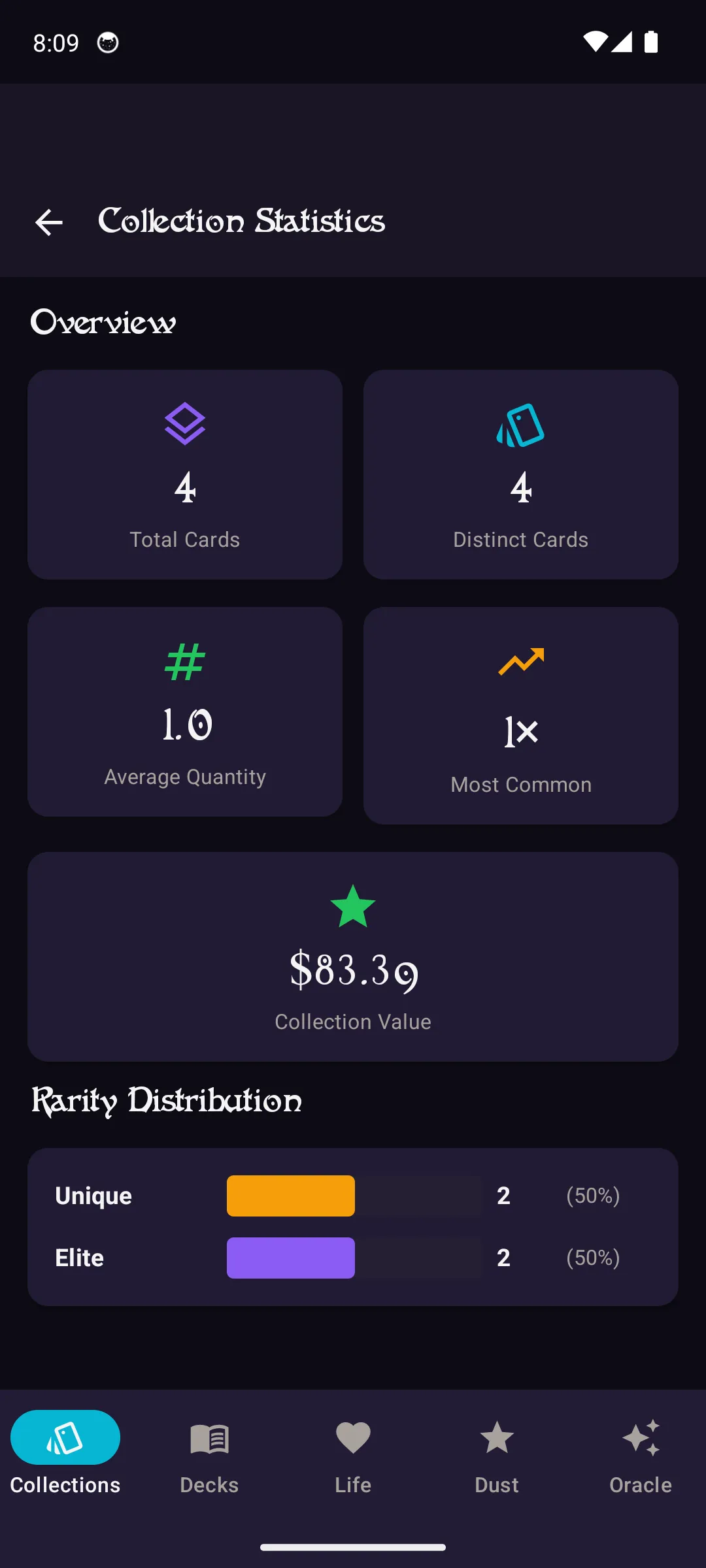Tap the orange trending arrow on Most Common card
706x1568 pixels.
(521, 660)
